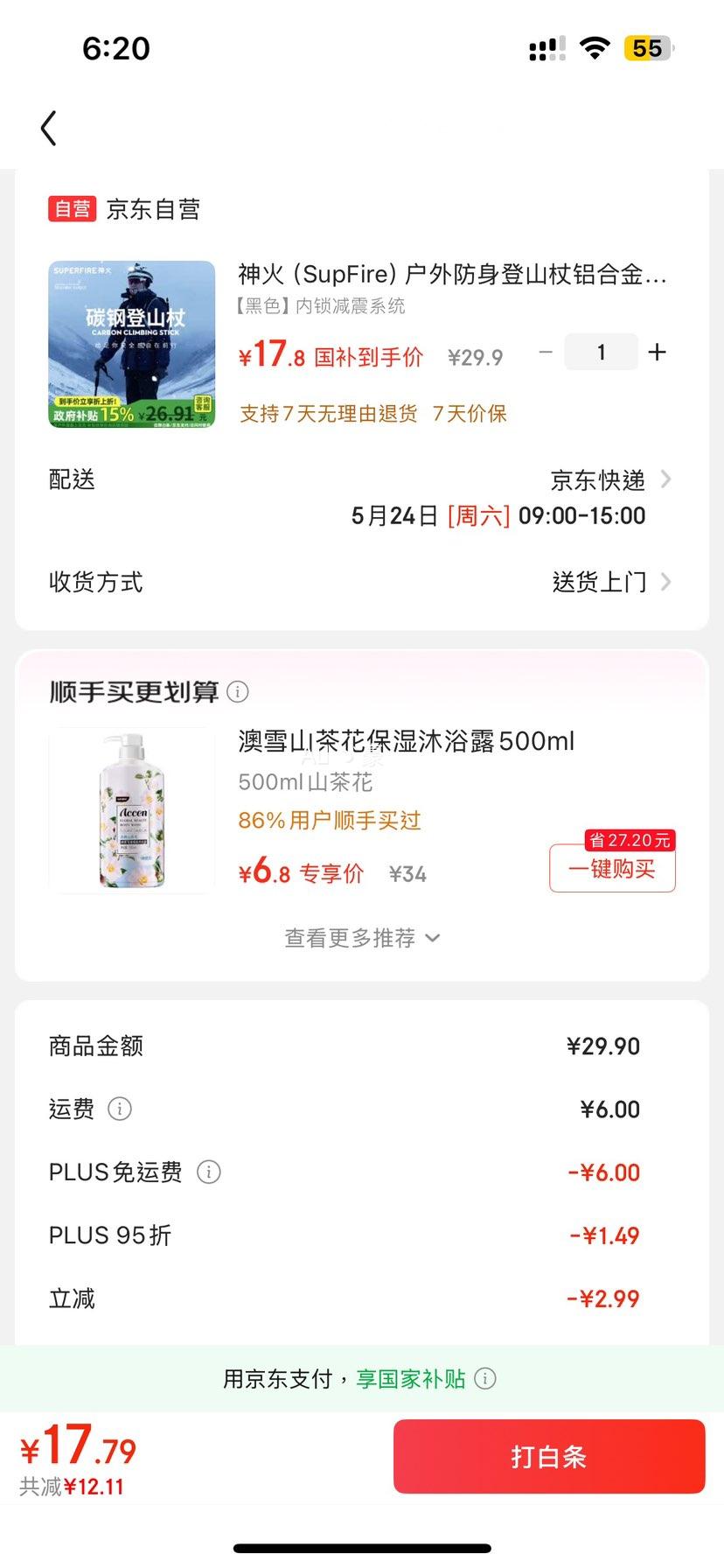The width and height of the screenshot is (724, 1568).
Task: Expand 查看更多推荐 recommendations
Action: 362,938
